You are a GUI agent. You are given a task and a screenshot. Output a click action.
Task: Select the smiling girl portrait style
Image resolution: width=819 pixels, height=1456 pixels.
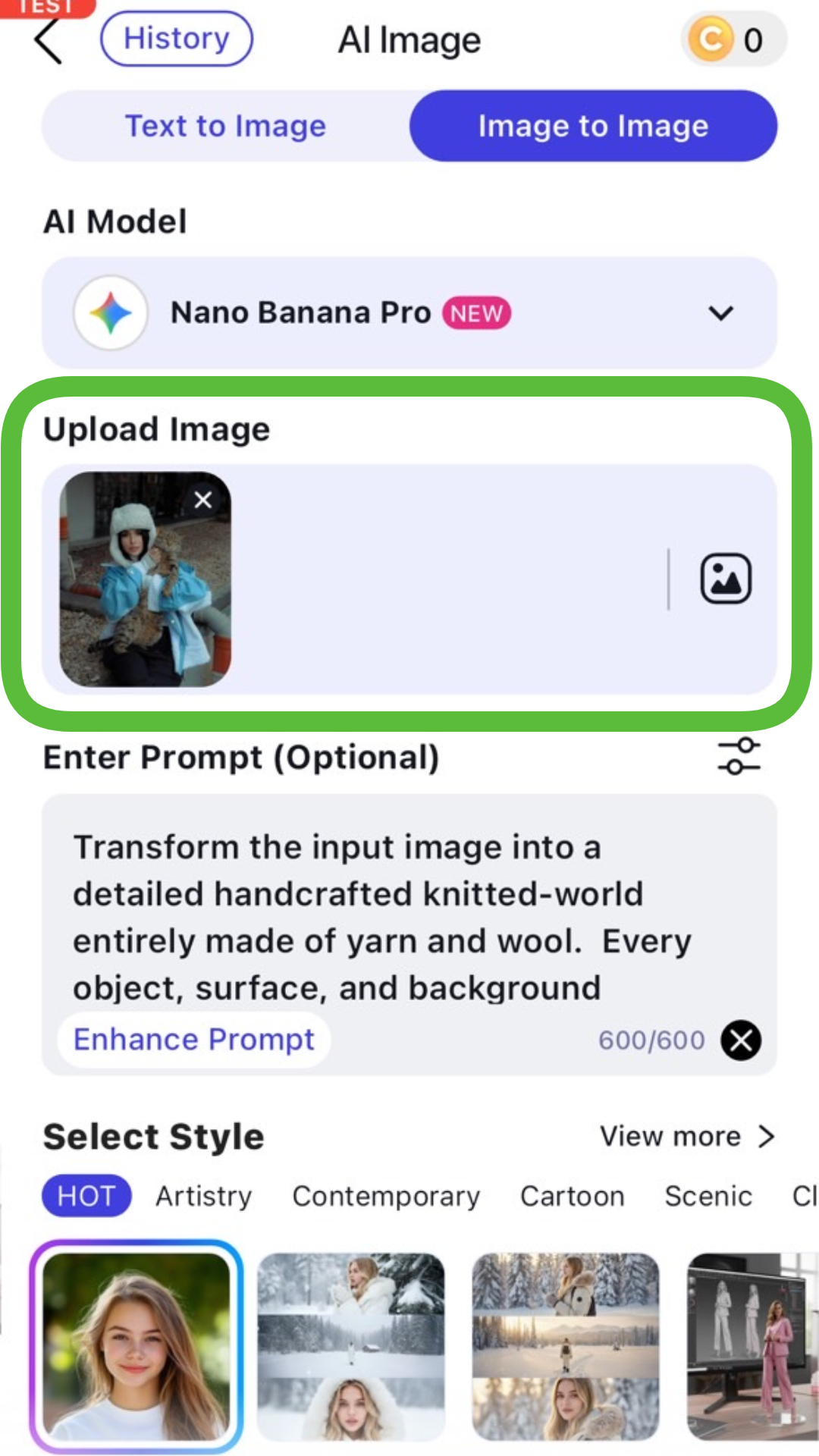pos(136,1346)
